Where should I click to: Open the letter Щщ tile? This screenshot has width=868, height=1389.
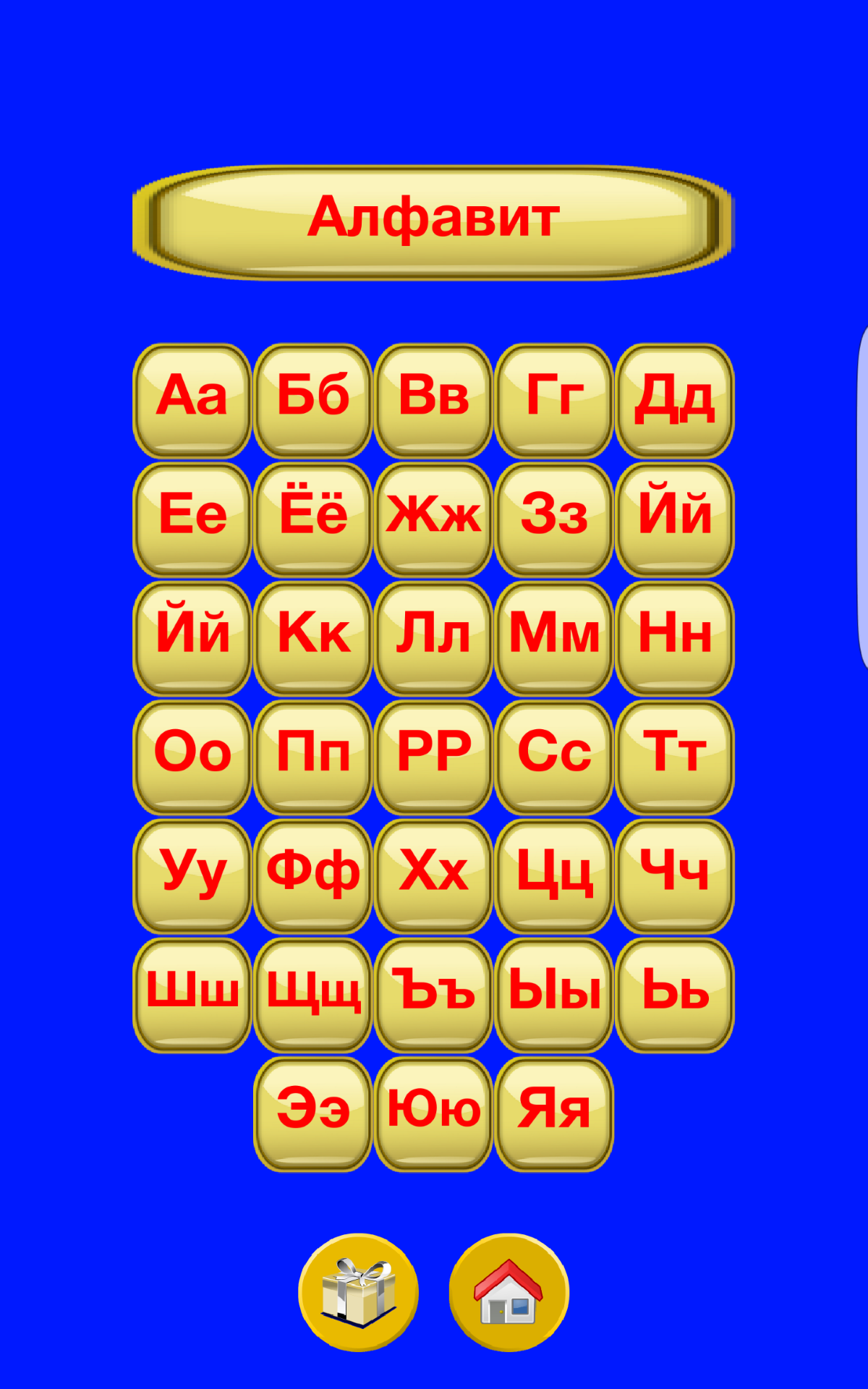[312, 993]
